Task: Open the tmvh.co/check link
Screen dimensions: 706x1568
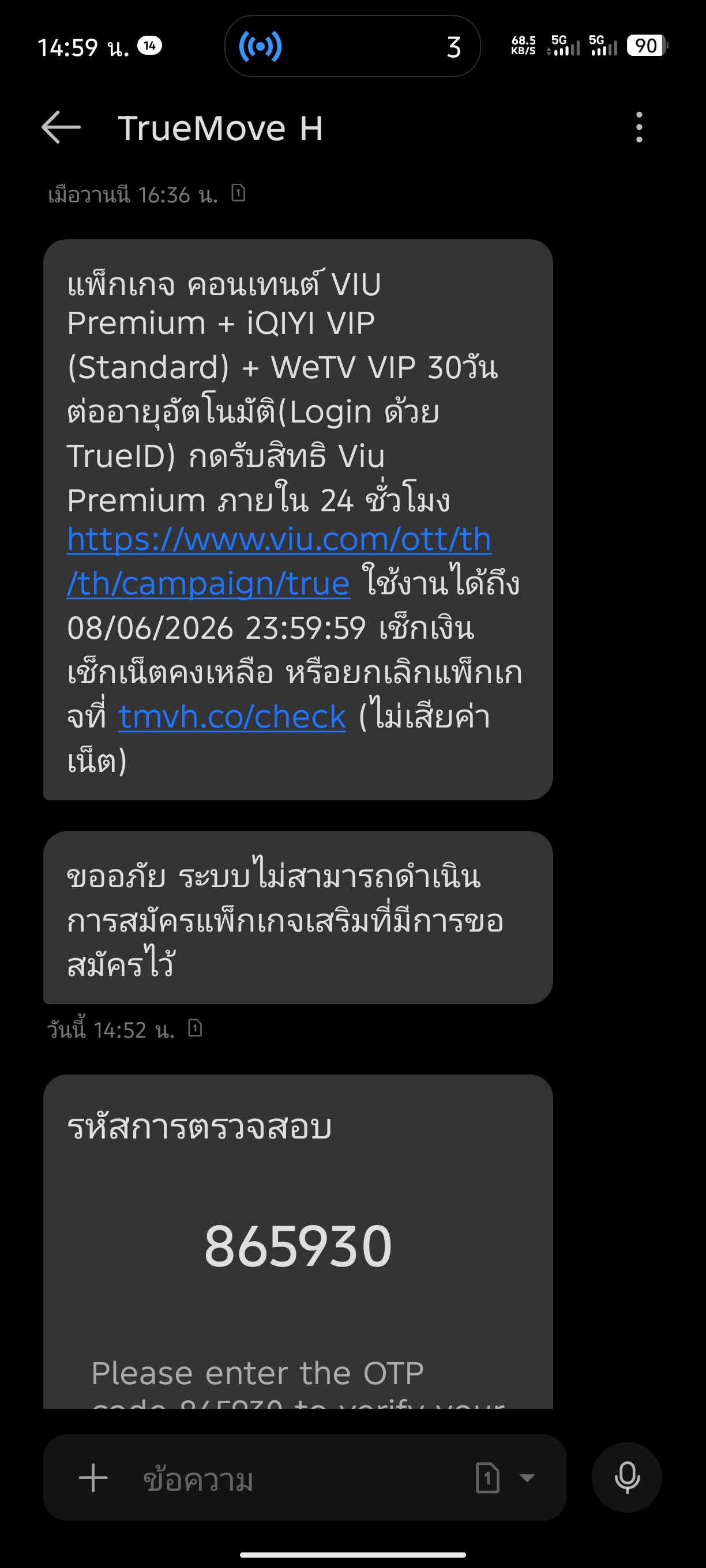Action: [x=231, y=717]
